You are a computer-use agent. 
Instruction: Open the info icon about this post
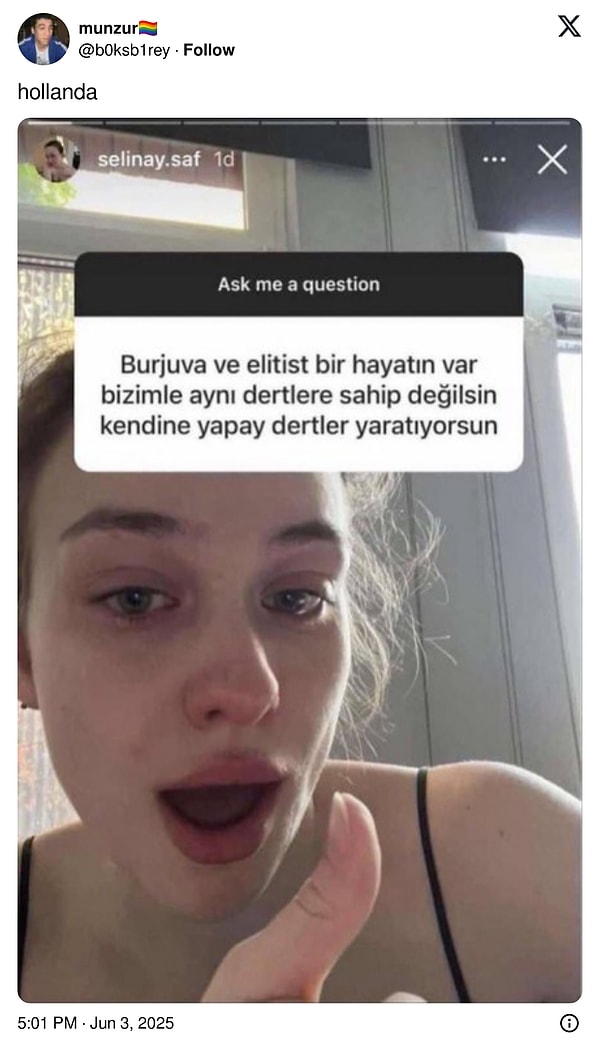coord(569,1023)
